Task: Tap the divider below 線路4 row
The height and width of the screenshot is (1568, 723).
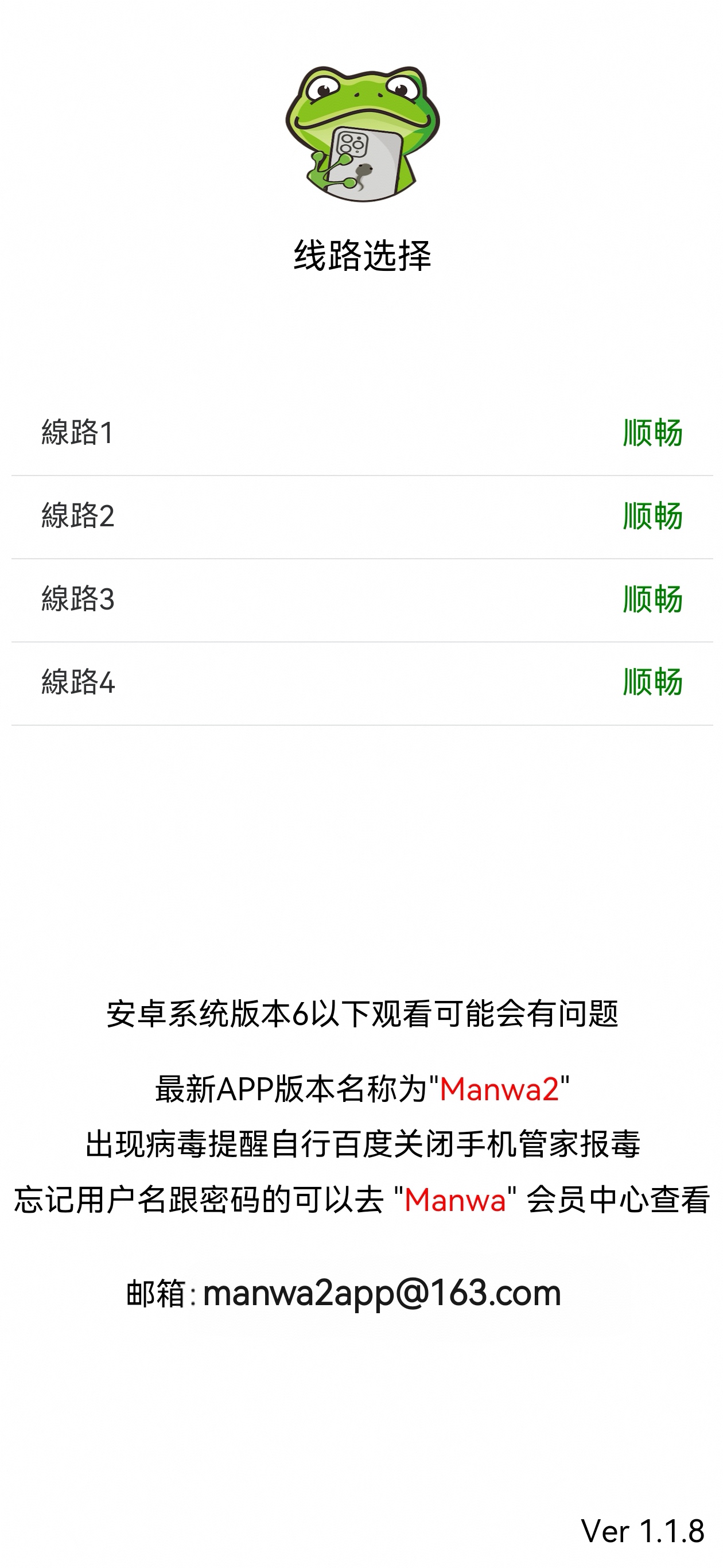Action: [361, 725]
